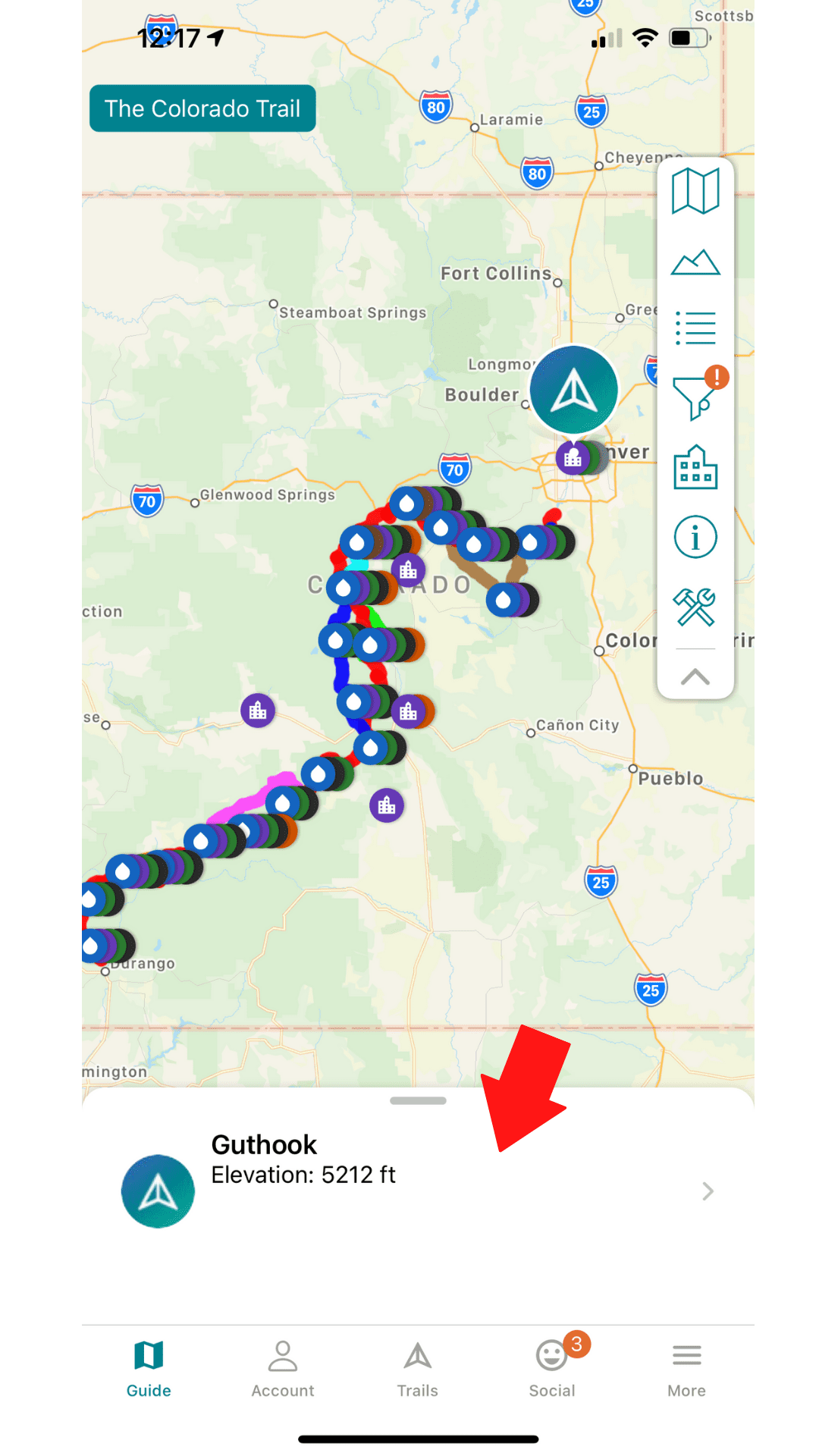
Task: Open the tools and settings panel
Action: pyautogui.click(x=695, y=605)
